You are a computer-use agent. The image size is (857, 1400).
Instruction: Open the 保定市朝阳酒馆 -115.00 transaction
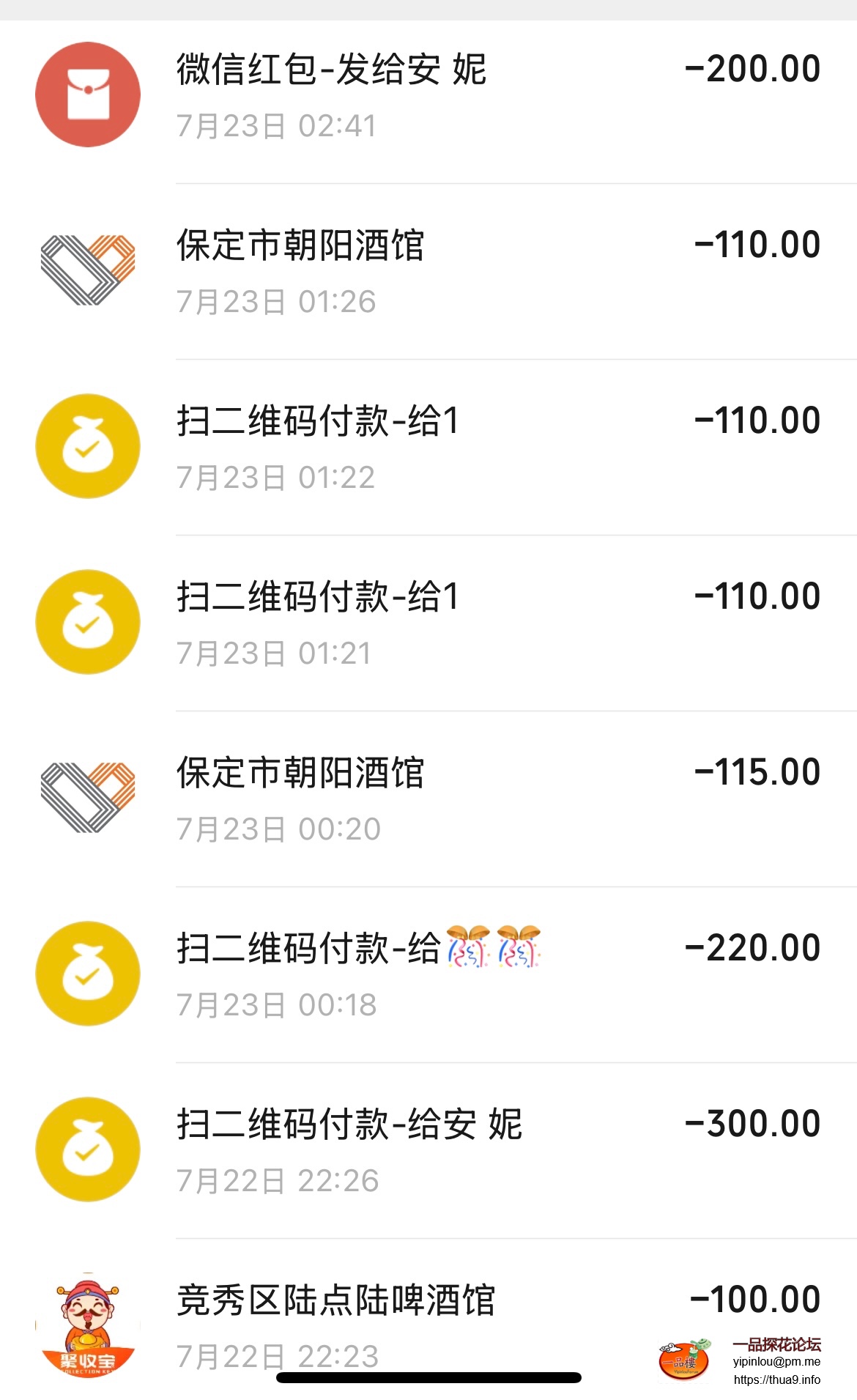[x=428, y=799]
